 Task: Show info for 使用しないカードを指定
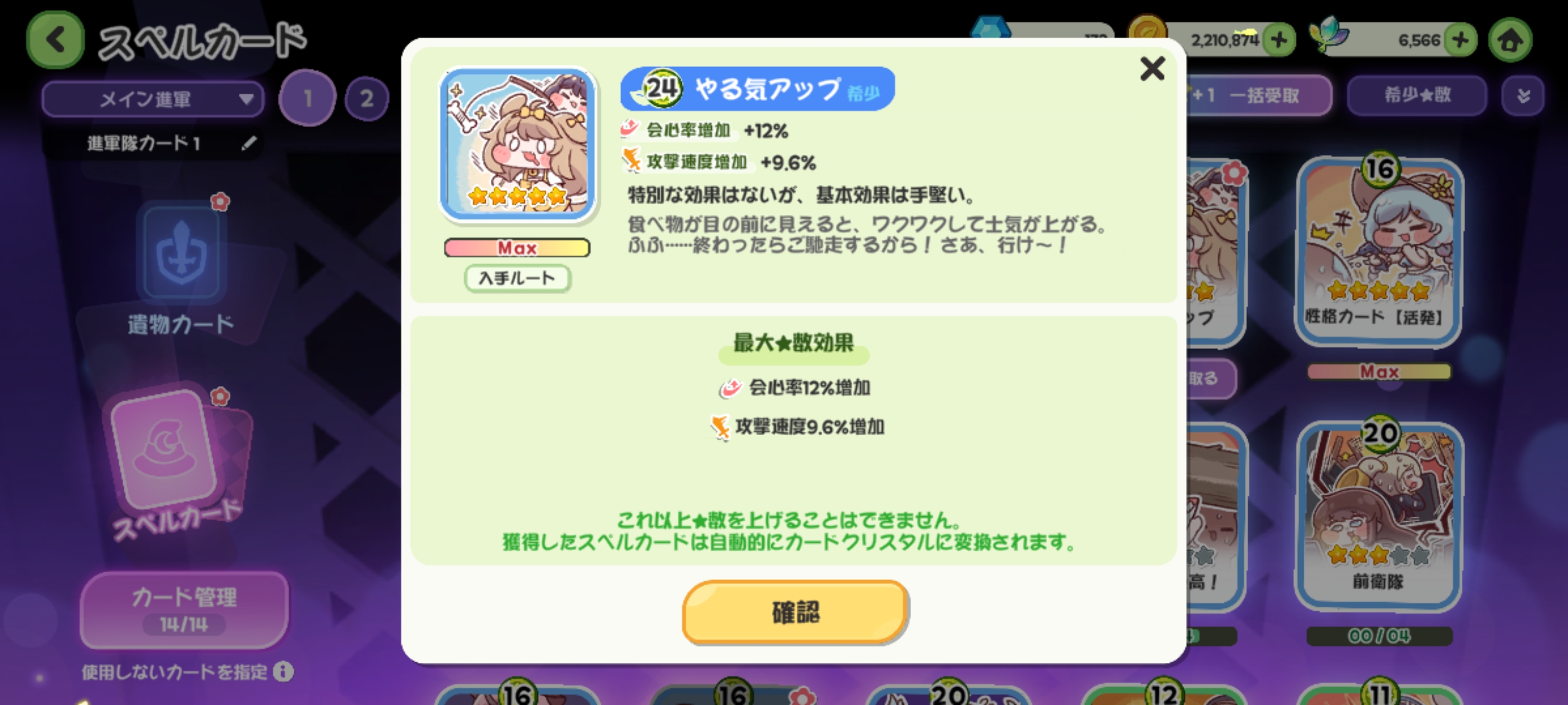point(283,671)
